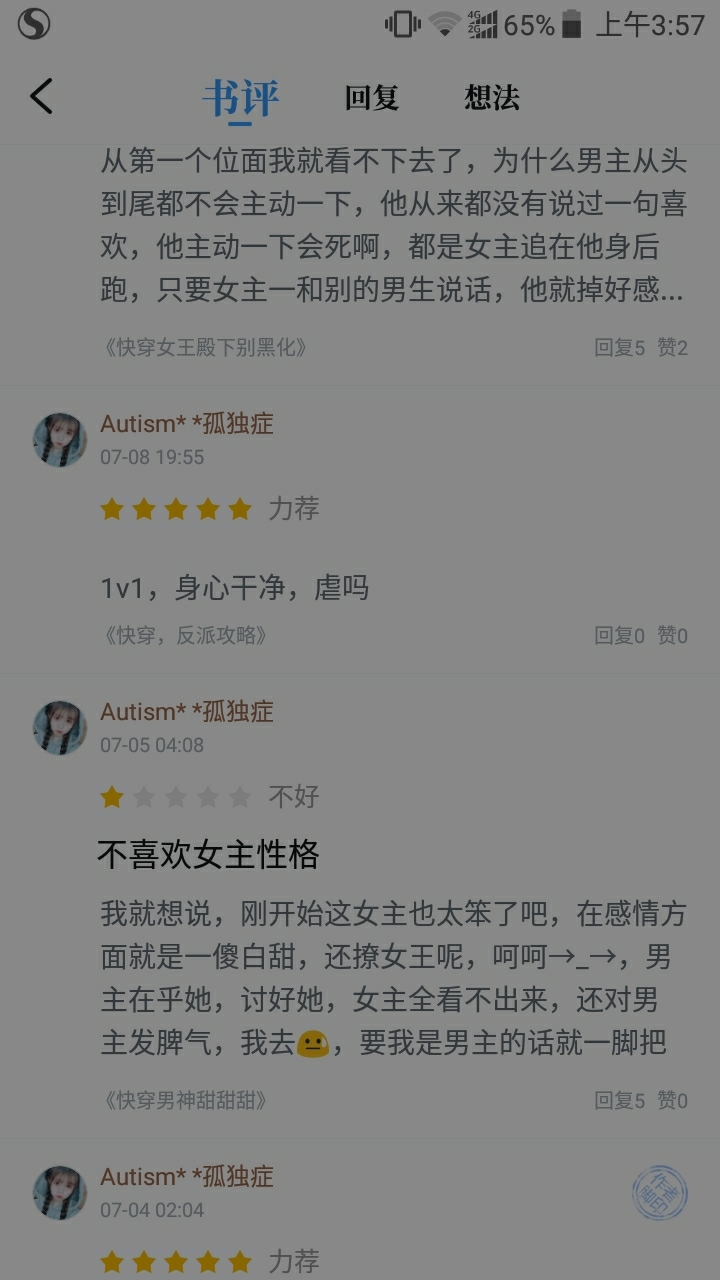Open the review titled 不喜欢女主性格
The height and width of the screenshot is (1280, 720).
tap(208, 855)
